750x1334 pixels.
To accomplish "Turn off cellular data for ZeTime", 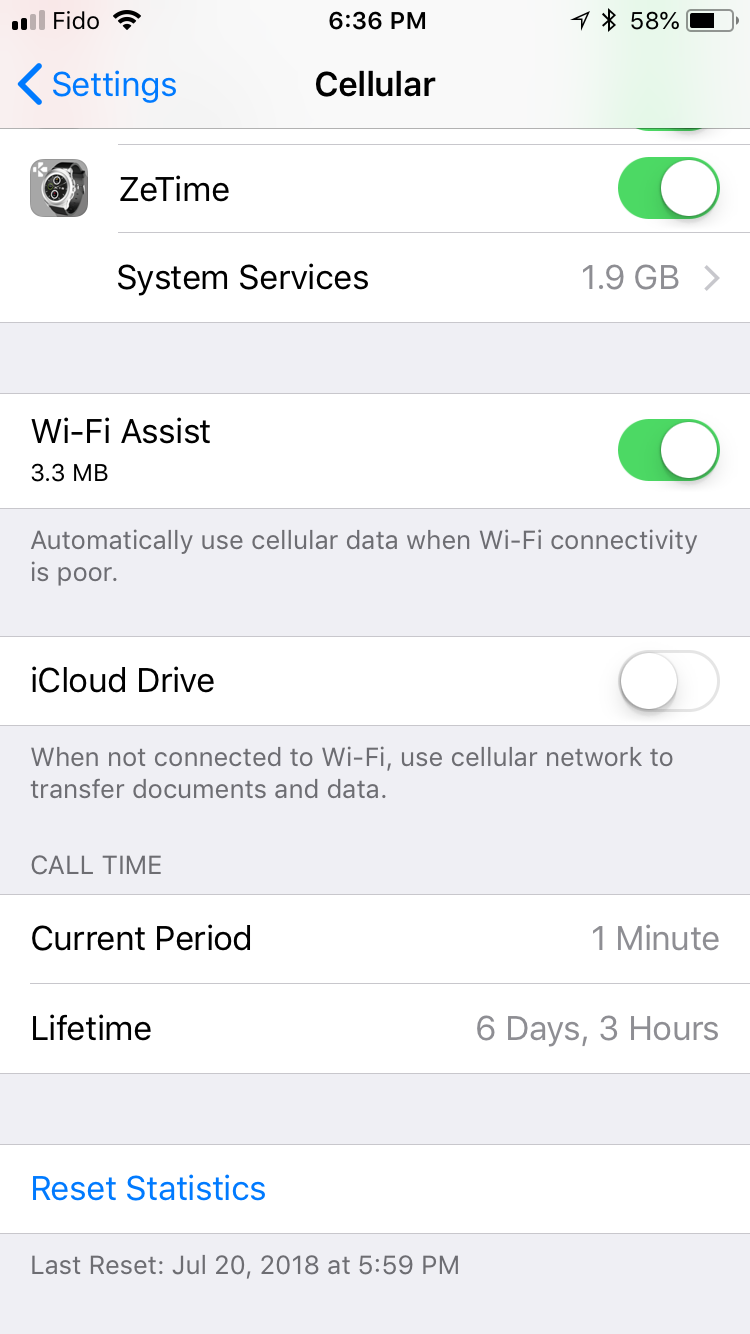I will (668, 189).
